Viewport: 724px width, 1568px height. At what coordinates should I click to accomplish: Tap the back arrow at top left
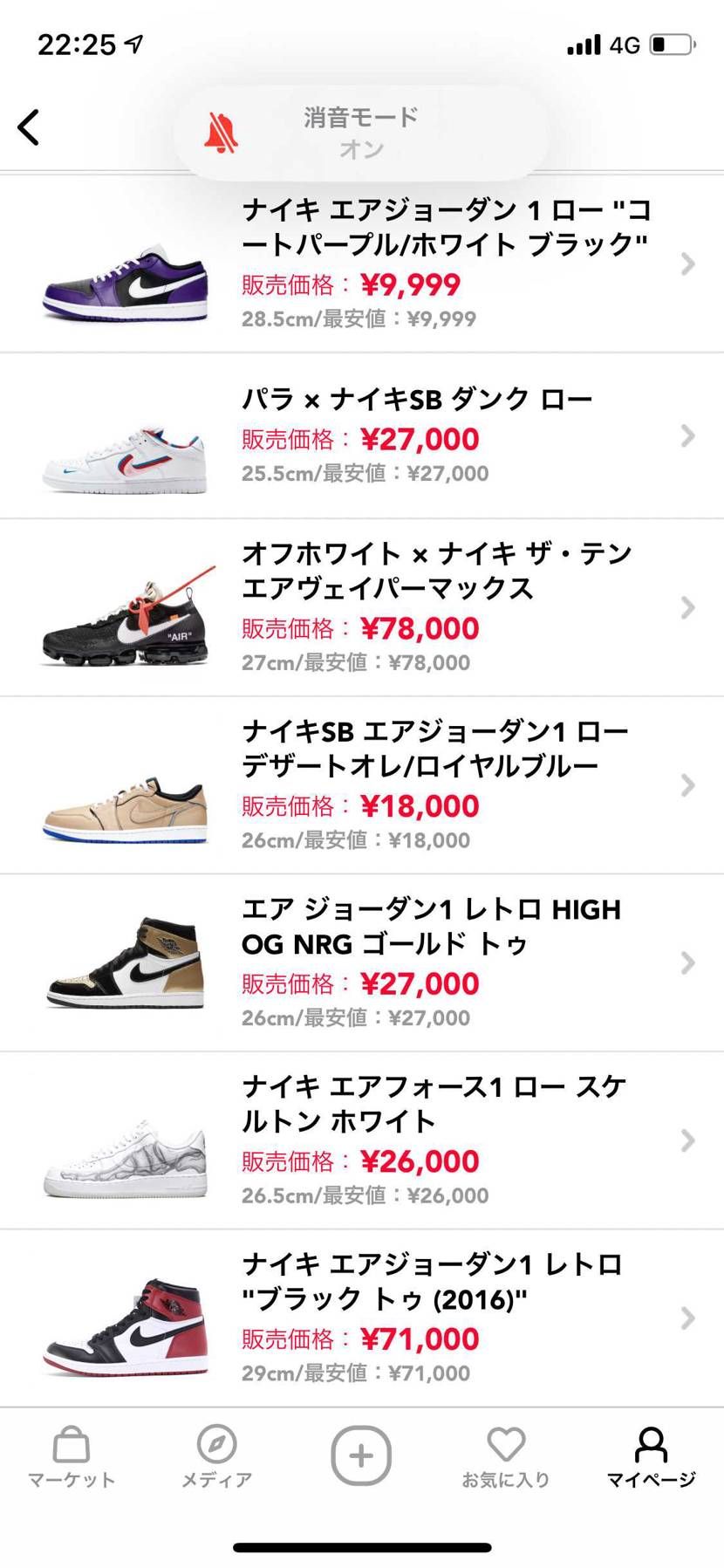point(29,127)
